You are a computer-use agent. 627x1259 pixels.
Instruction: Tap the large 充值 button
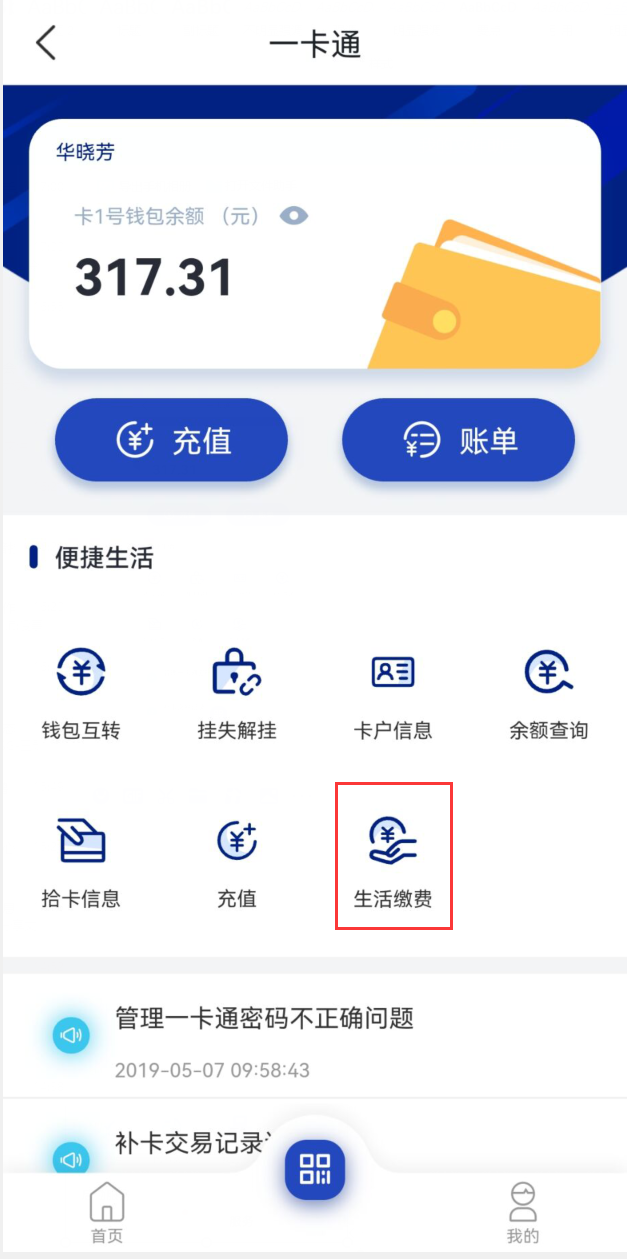(x=171, y=440)
